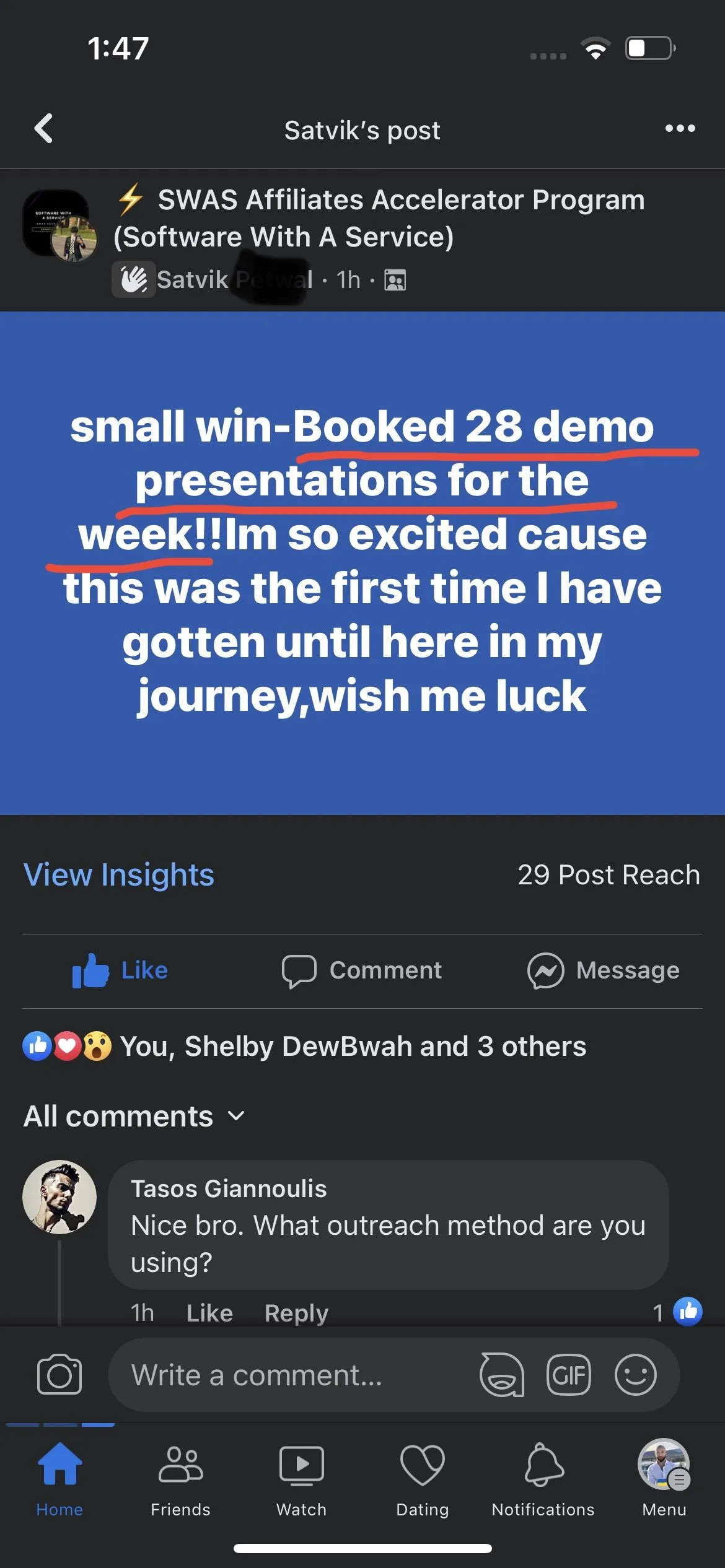
Task: Tap the Comment button
Action: [362, 970]
